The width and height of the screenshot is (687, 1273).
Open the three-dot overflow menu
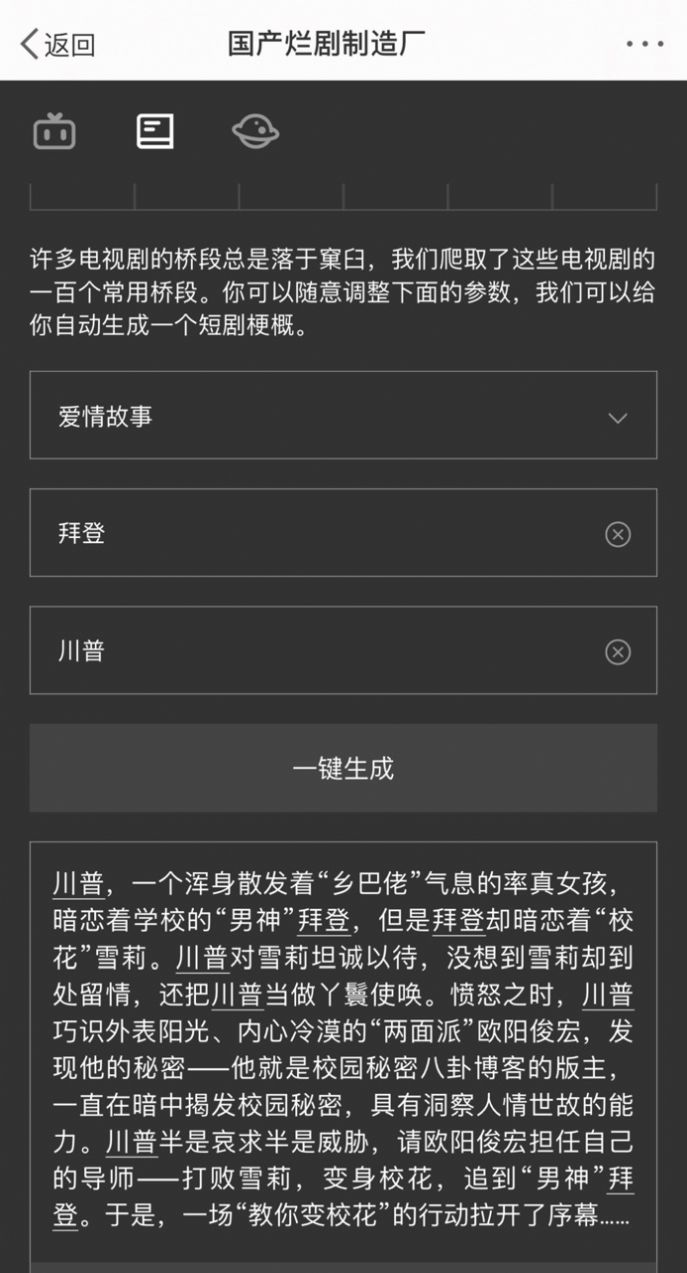point(644,44)
